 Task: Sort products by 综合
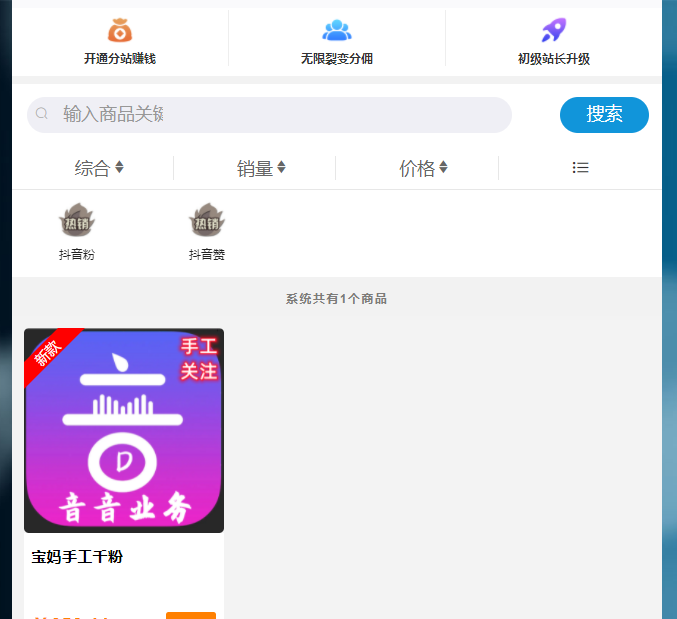[x=99, y=168]
